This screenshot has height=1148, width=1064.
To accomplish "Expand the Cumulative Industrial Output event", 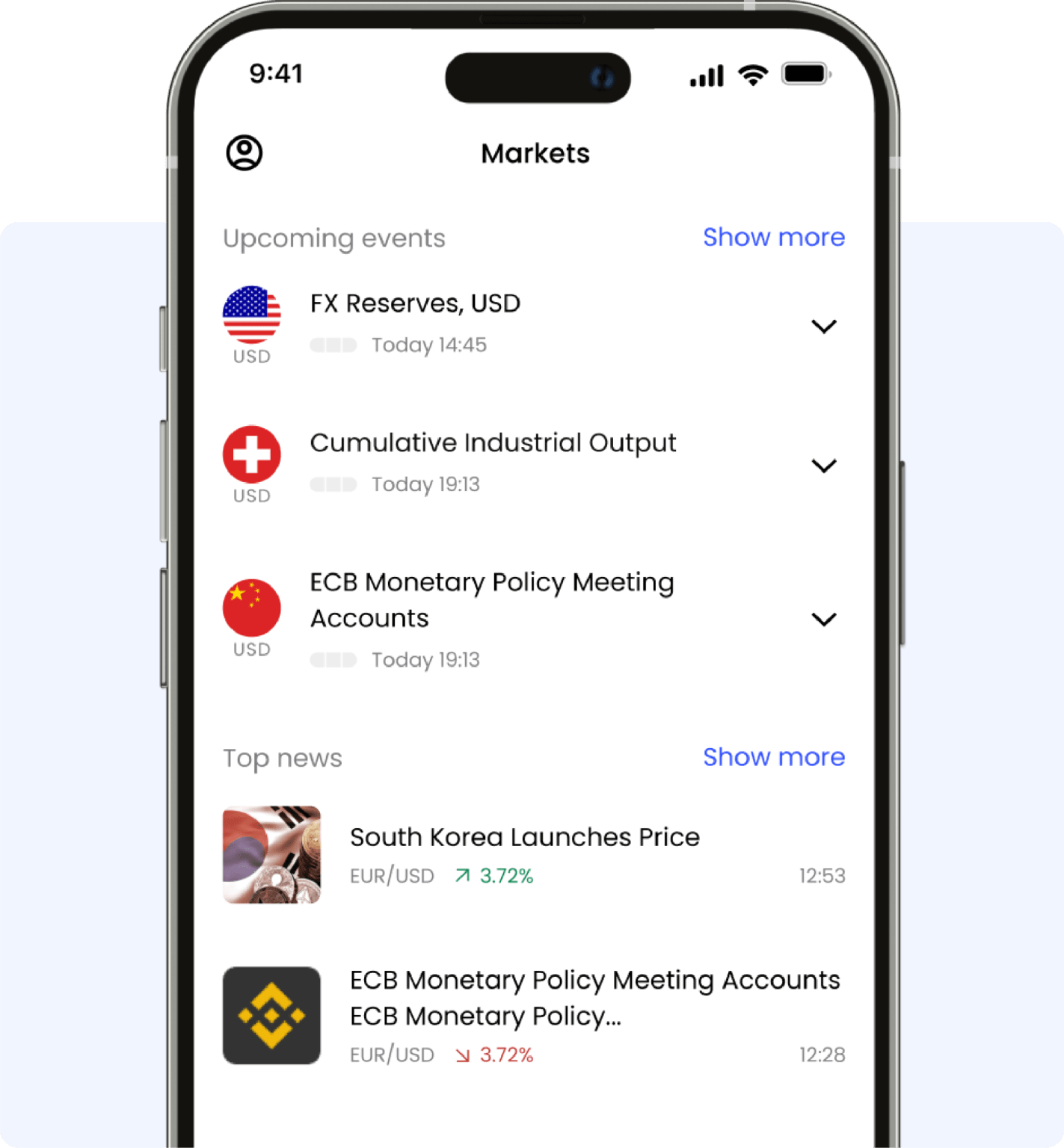I will [x=825, y=465].
